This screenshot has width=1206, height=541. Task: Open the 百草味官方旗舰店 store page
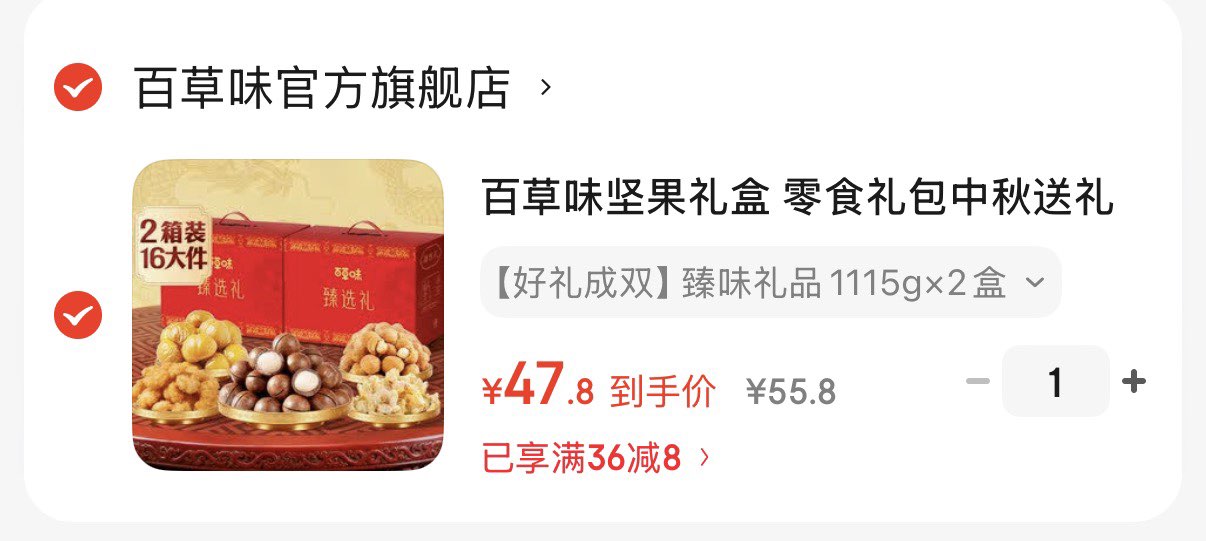341,88
